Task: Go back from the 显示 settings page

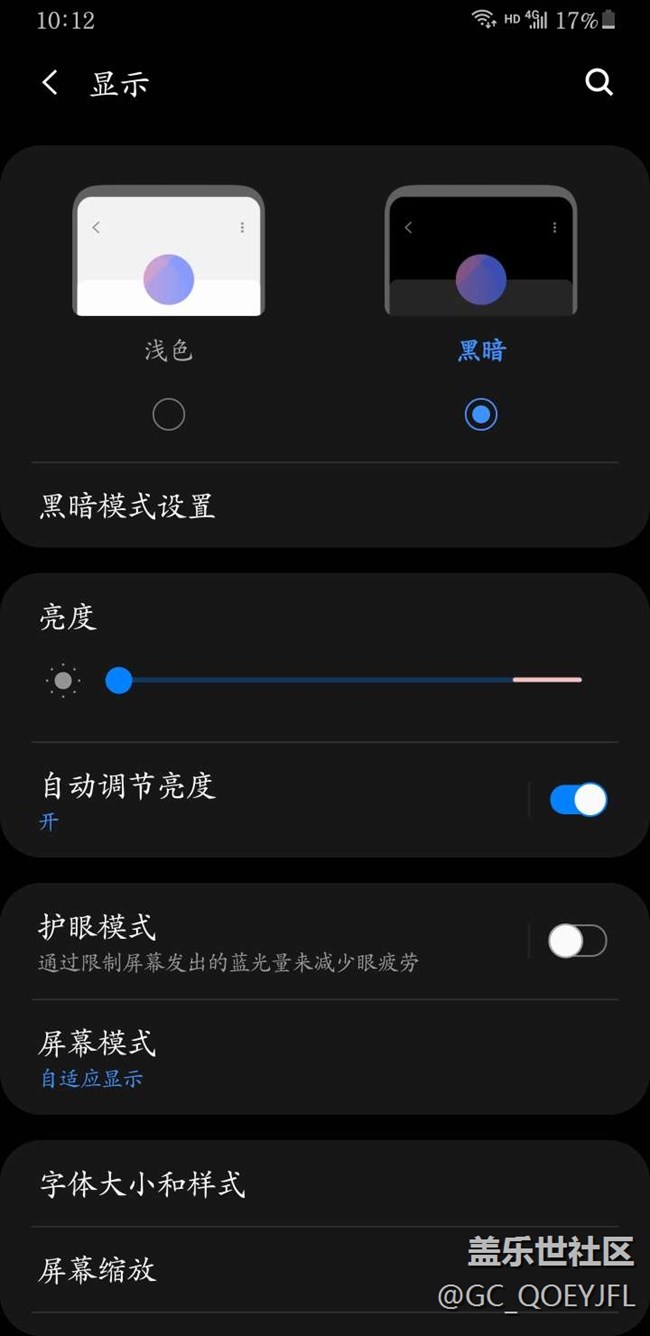Action: click(x=50, y=83)
